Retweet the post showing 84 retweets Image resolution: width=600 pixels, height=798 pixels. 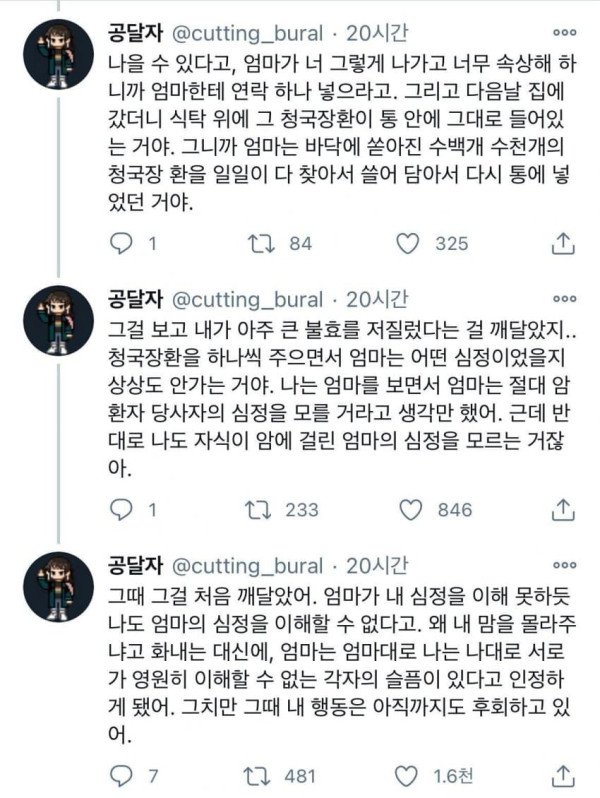[x=262, y=243]
